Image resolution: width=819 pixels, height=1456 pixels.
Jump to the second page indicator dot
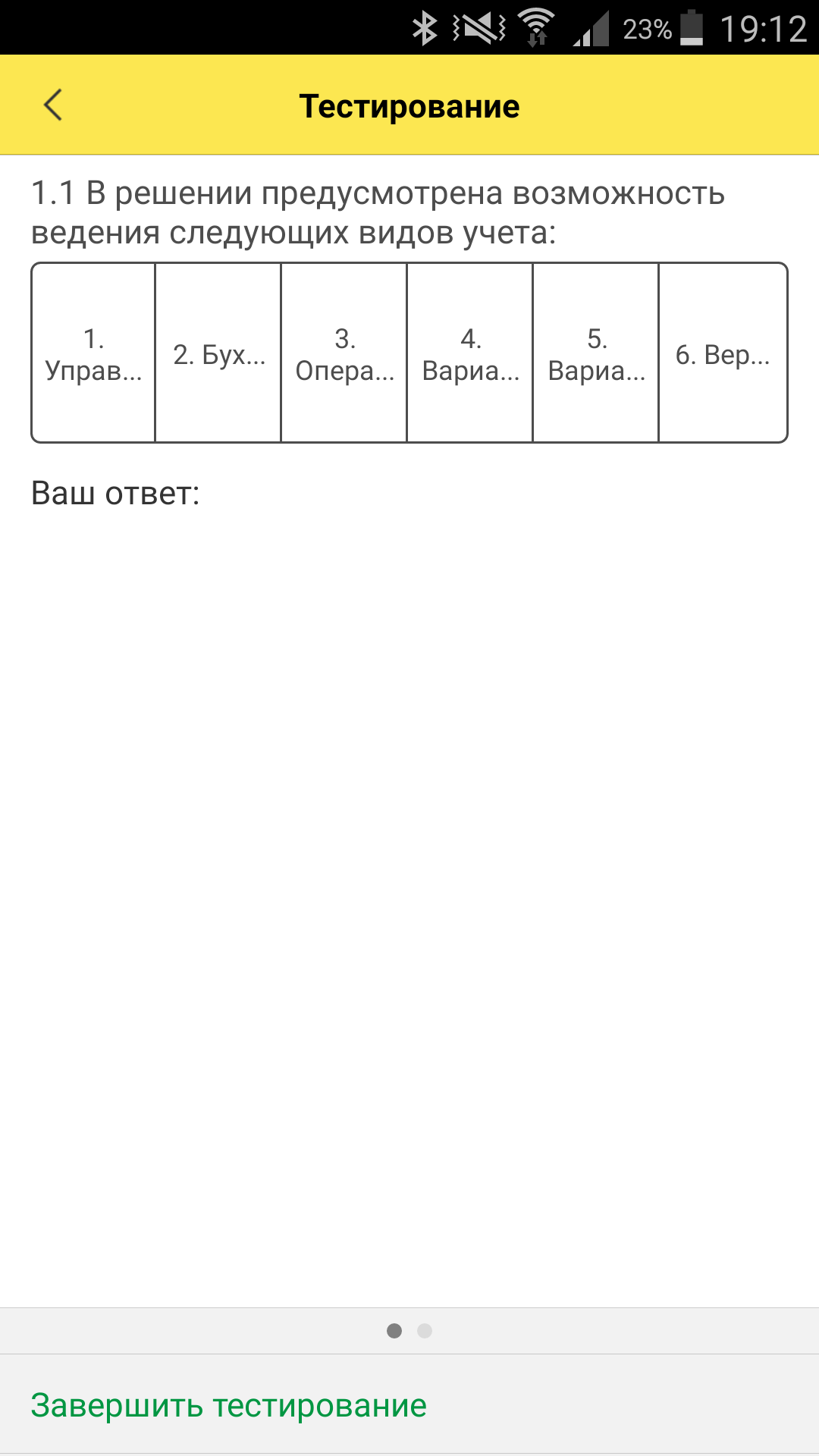pos(425,1331)
